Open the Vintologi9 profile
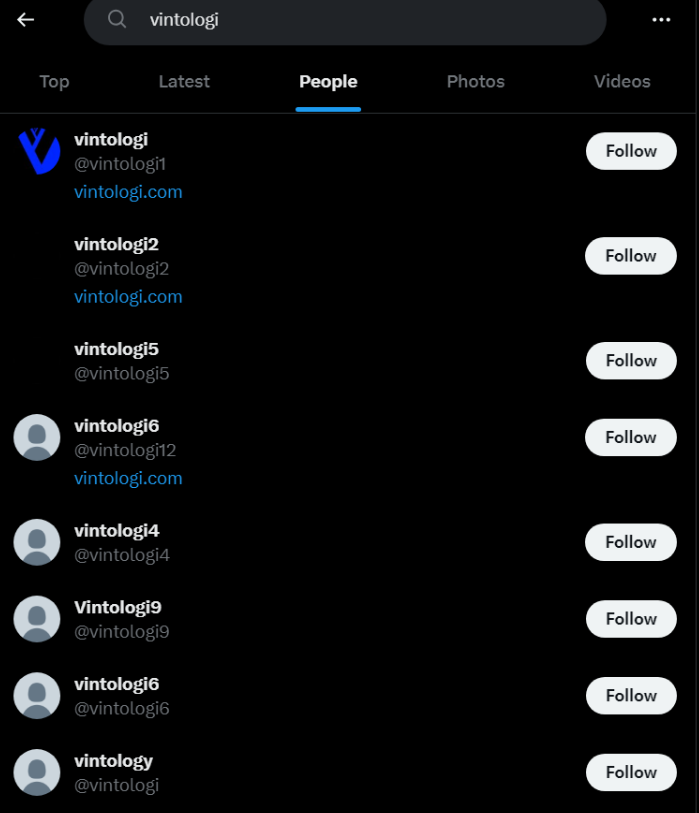699x813 pixels. 118,608
